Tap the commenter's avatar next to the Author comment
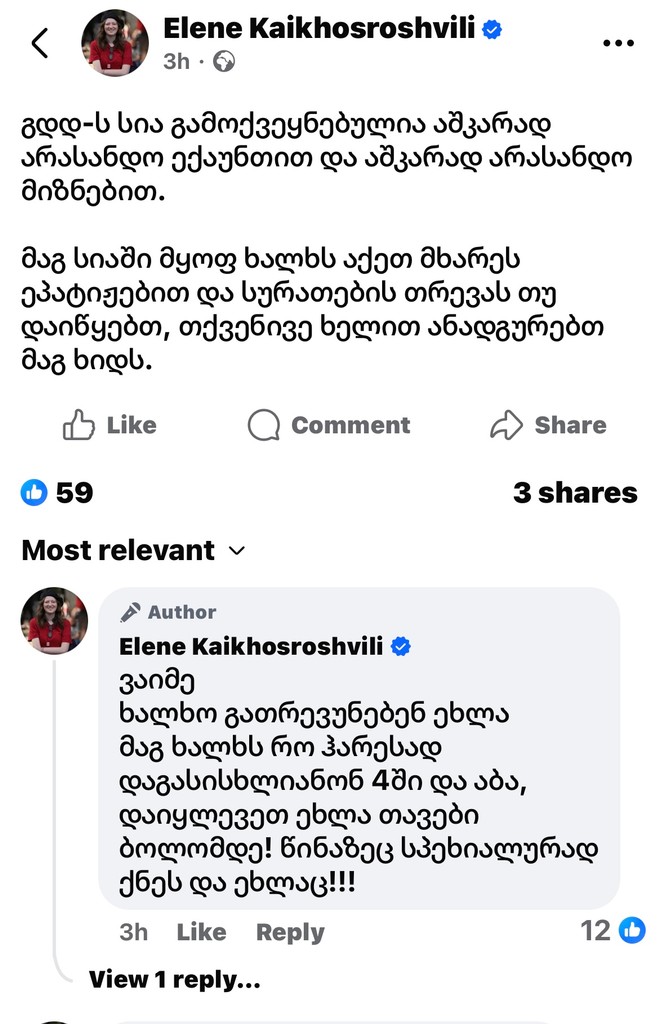 coord(54,620)
